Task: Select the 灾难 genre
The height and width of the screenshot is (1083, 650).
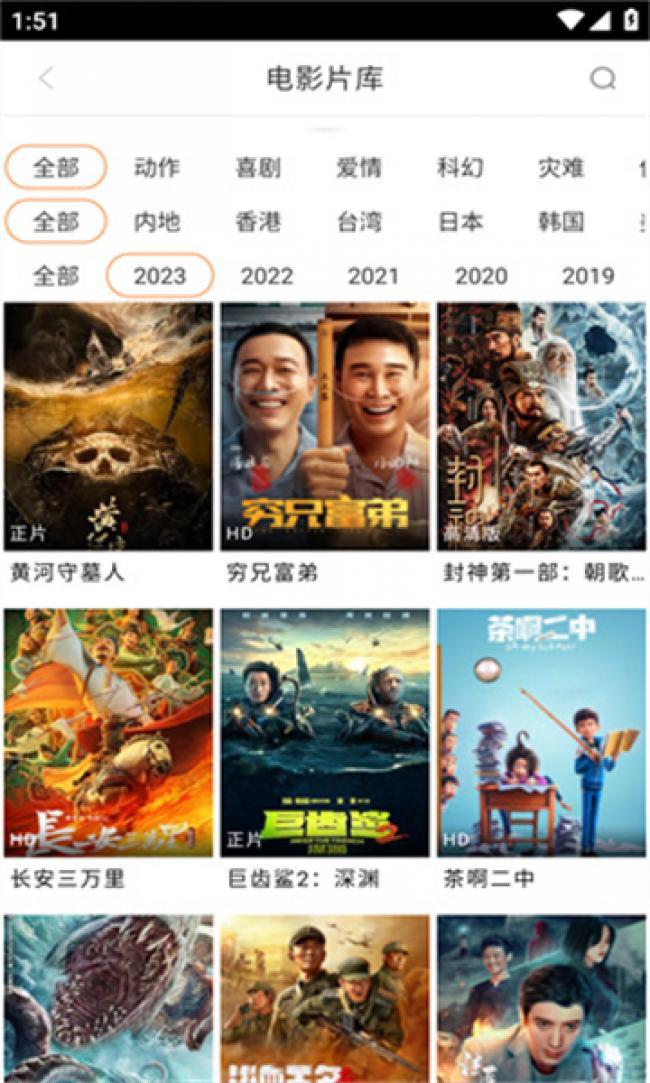Action: click(561, 167)
